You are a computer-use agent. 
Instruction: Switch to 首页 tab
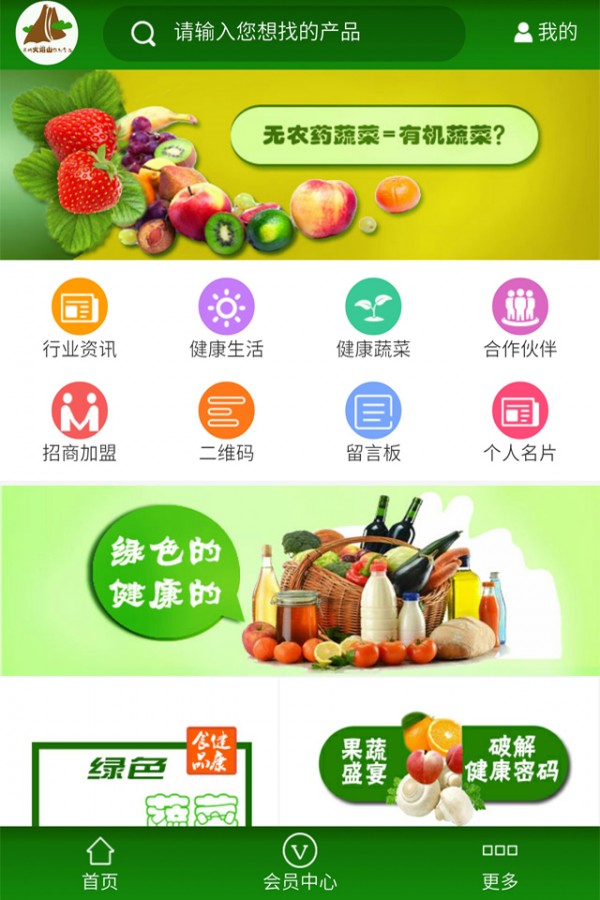pos(100,864)
